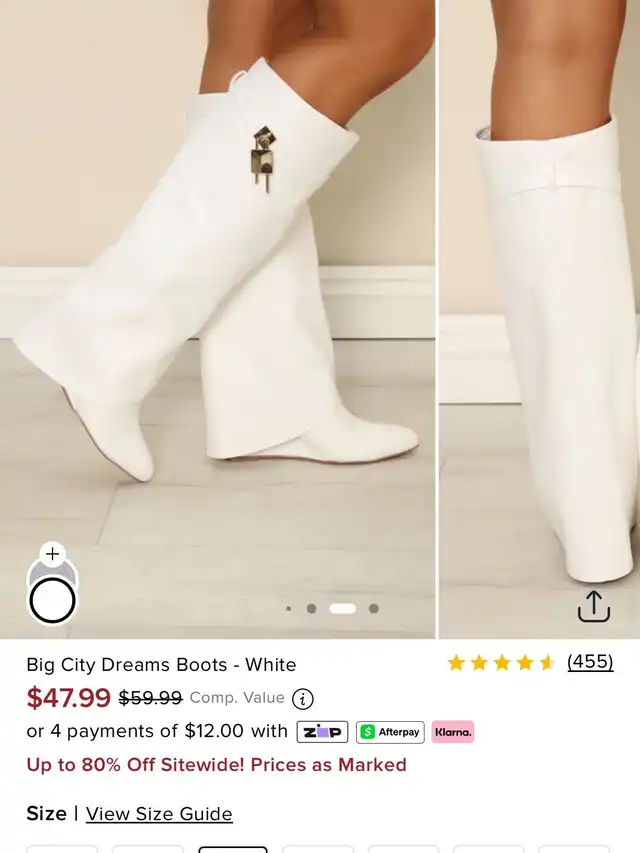This screenshot has width=640, height=853.
Task: Choose Zip payment option
Action: pos(322,732)
